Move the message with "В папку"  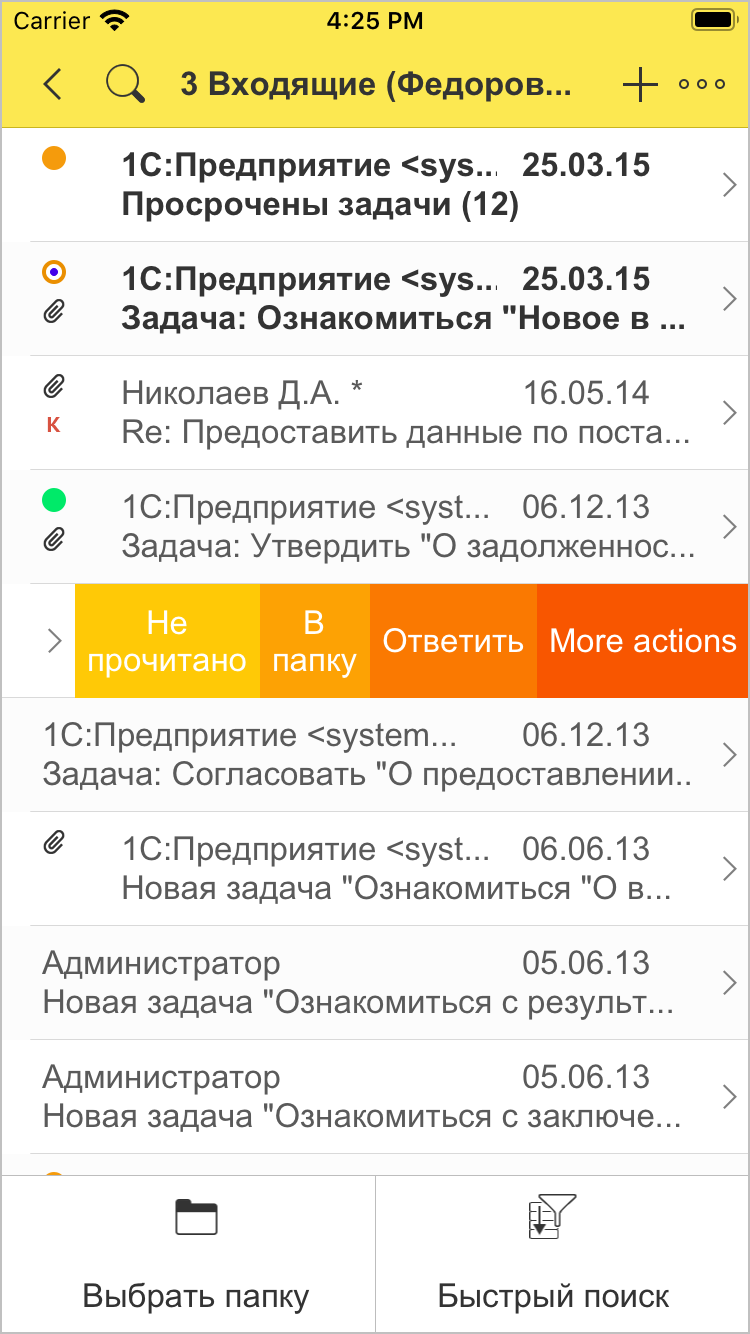(x=314, y=641)
